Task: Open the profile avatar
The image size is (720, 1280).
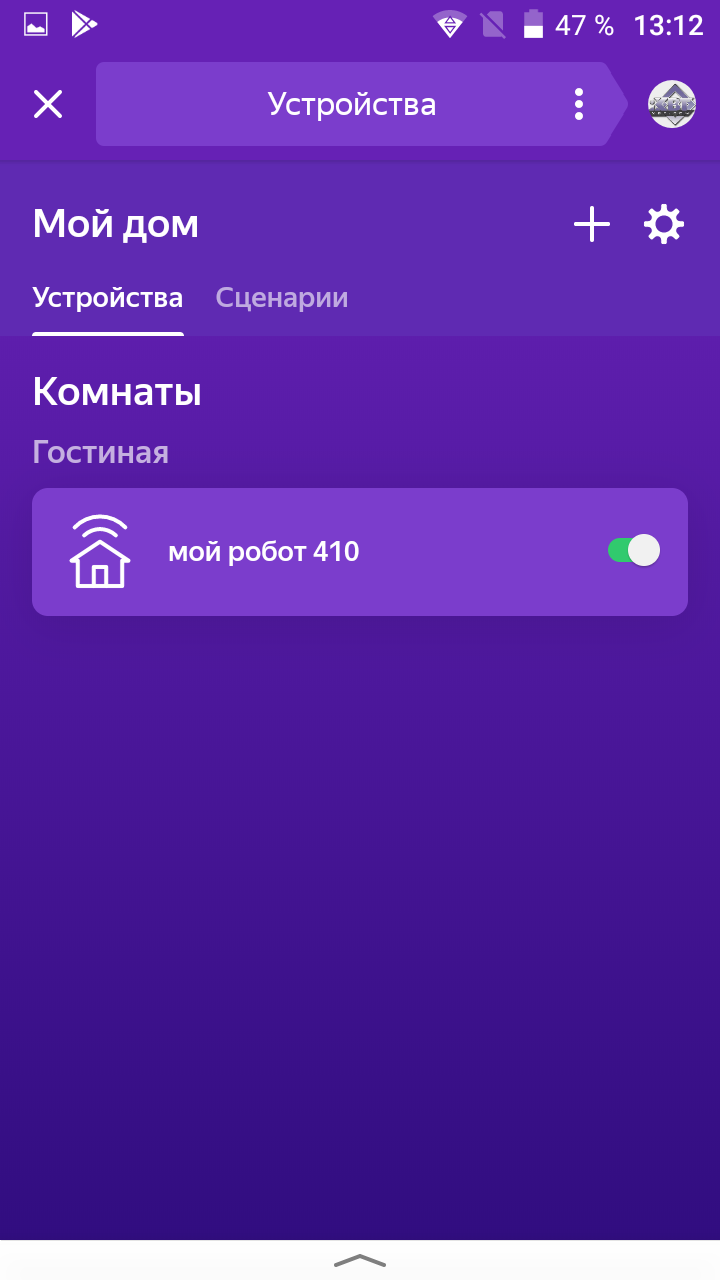Action: click(x=672, y=104)
